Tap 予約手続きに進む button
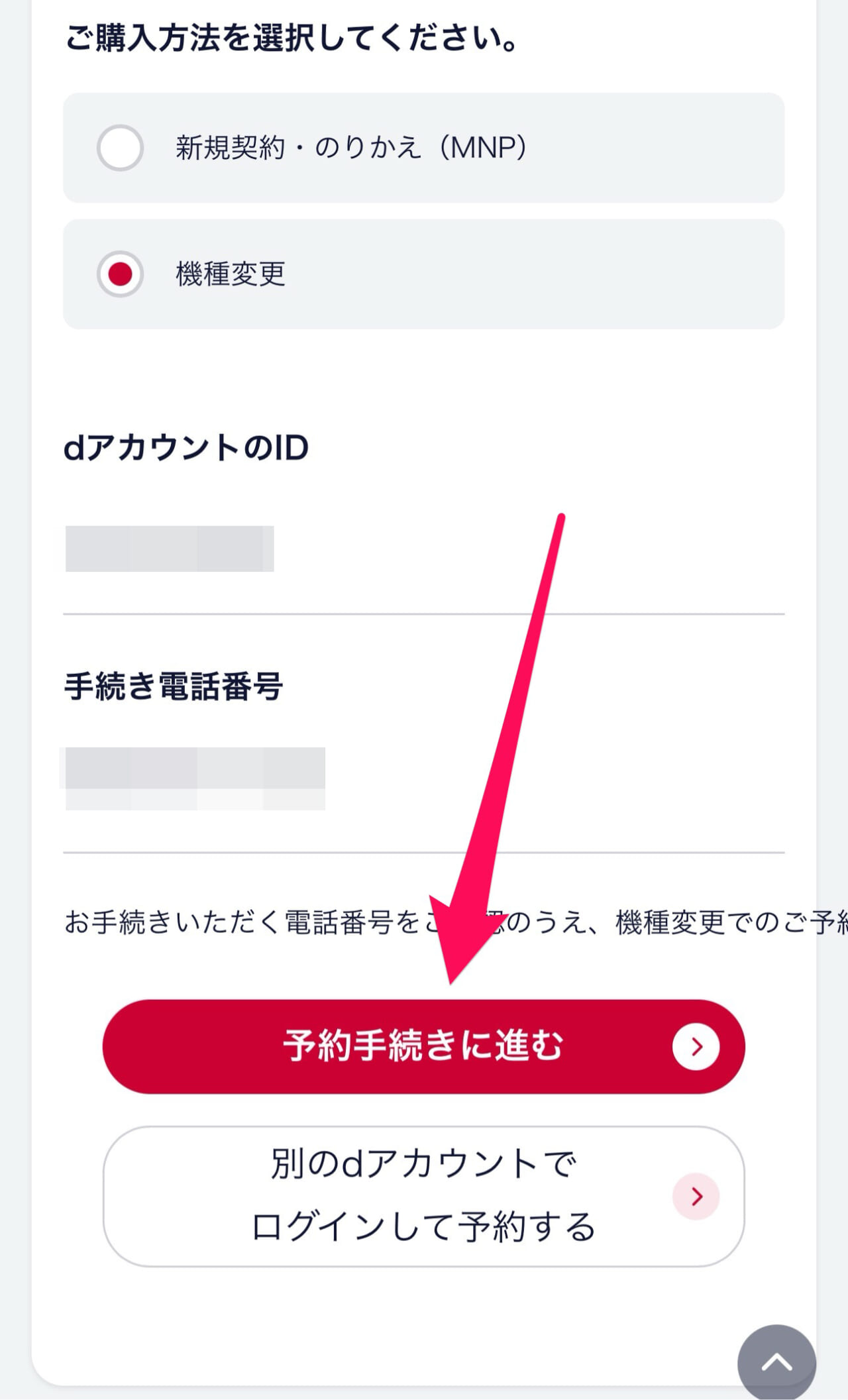 point(423,1046)
